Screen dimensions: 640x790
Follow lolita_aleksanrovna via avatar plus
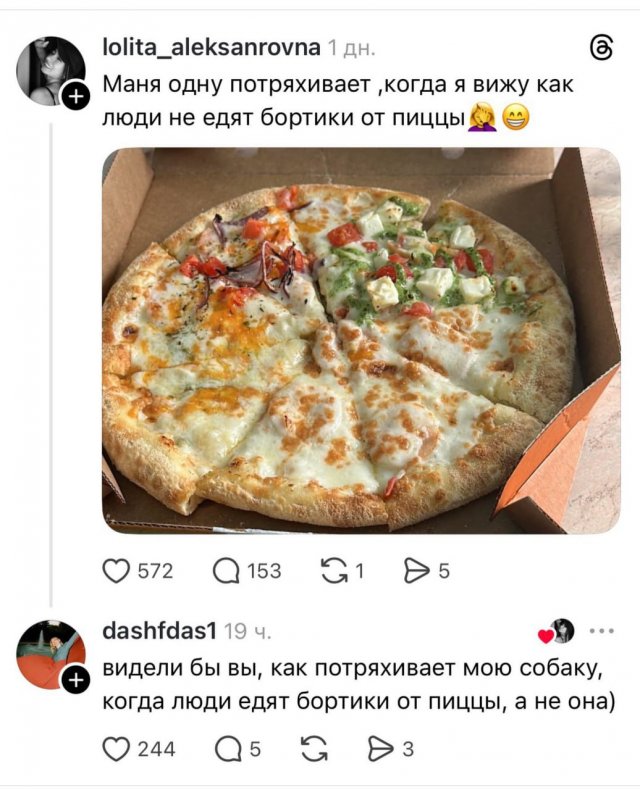(x=77, y=96)
